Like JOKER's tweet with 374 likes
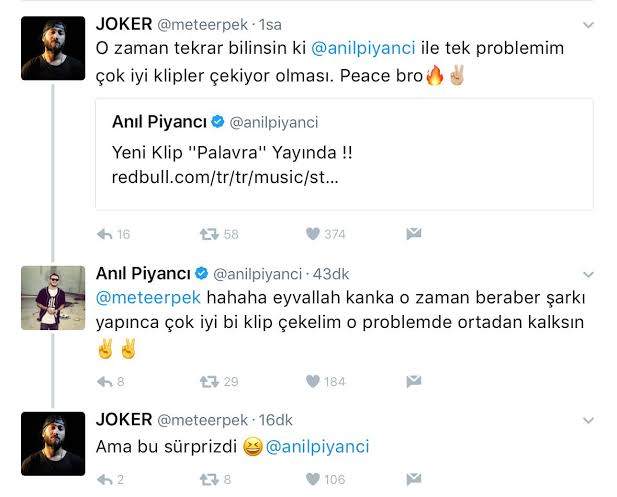 tap(313, 234)
